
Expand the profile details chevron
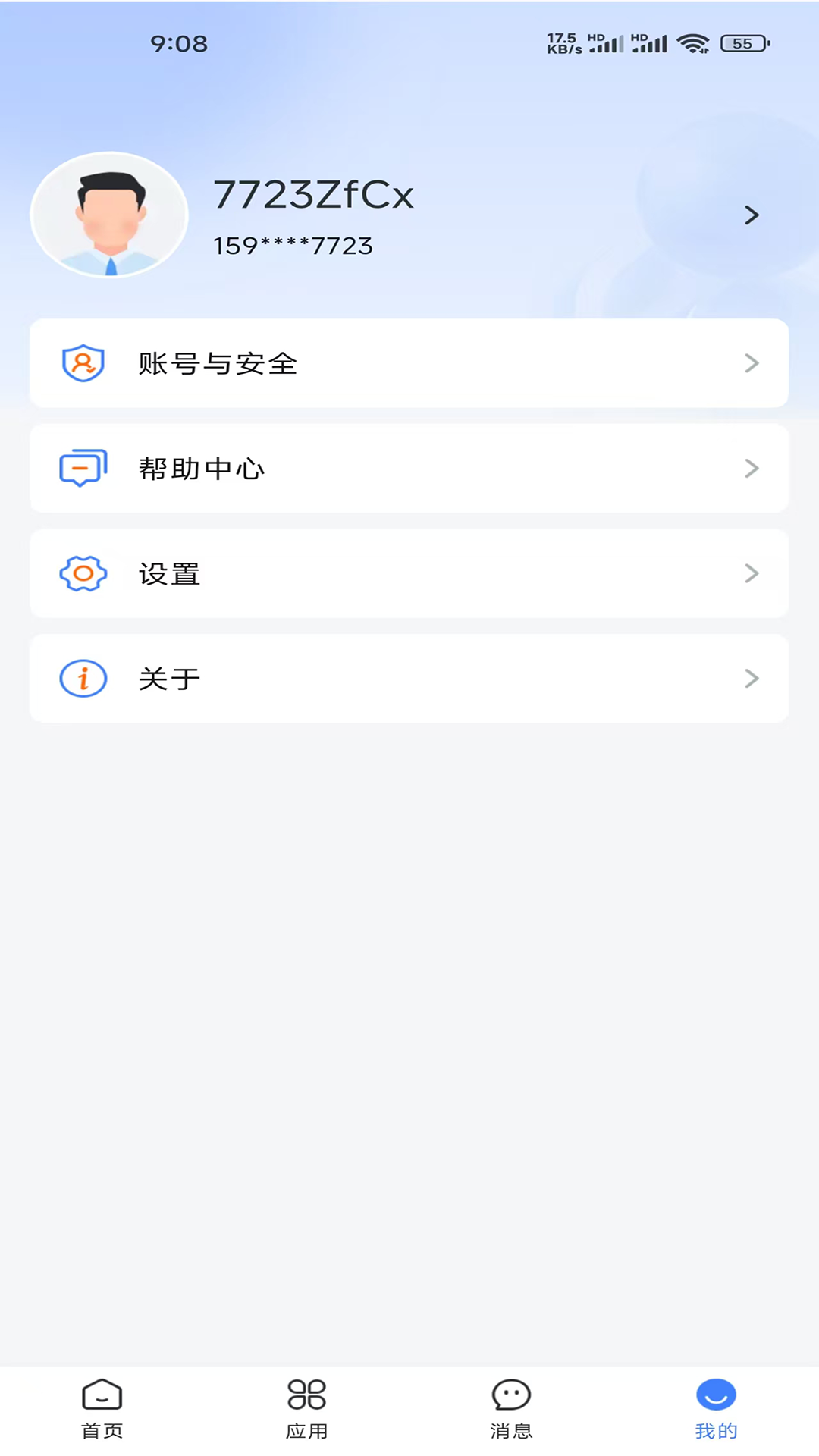coord(752,215)
